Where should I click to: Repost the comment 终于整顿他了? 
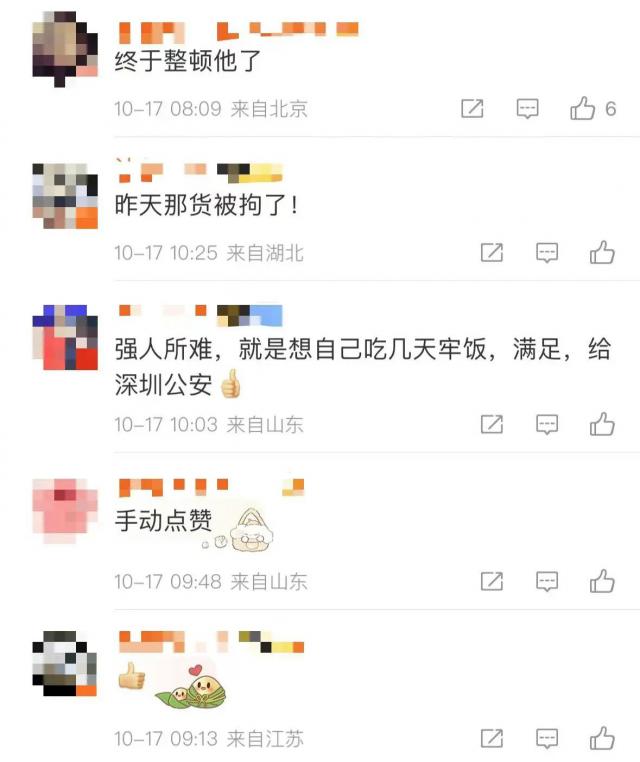(x=472, y=109)
